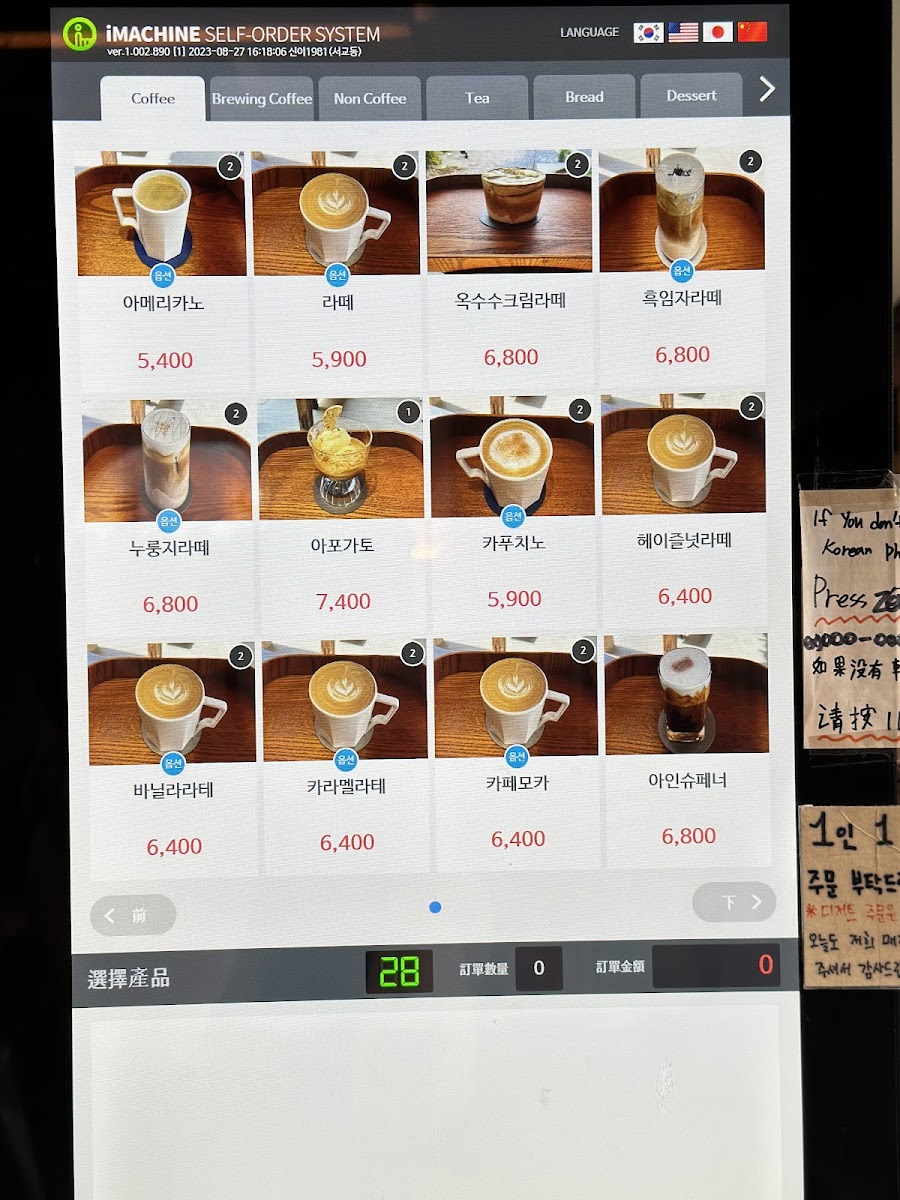Switch to the Dessert tab
900x1200 pixels.
click(x=691, y=95)
